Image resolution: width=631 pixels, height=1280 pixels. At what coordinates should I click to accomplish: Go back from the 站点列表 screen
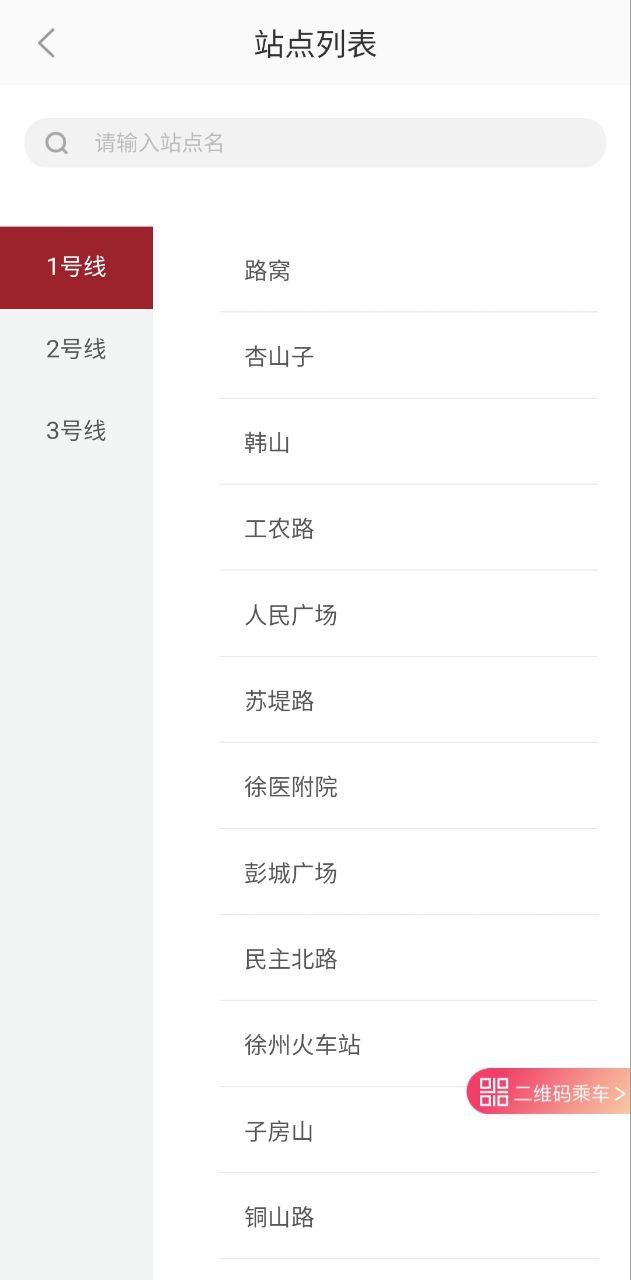(x=46, y=44)
